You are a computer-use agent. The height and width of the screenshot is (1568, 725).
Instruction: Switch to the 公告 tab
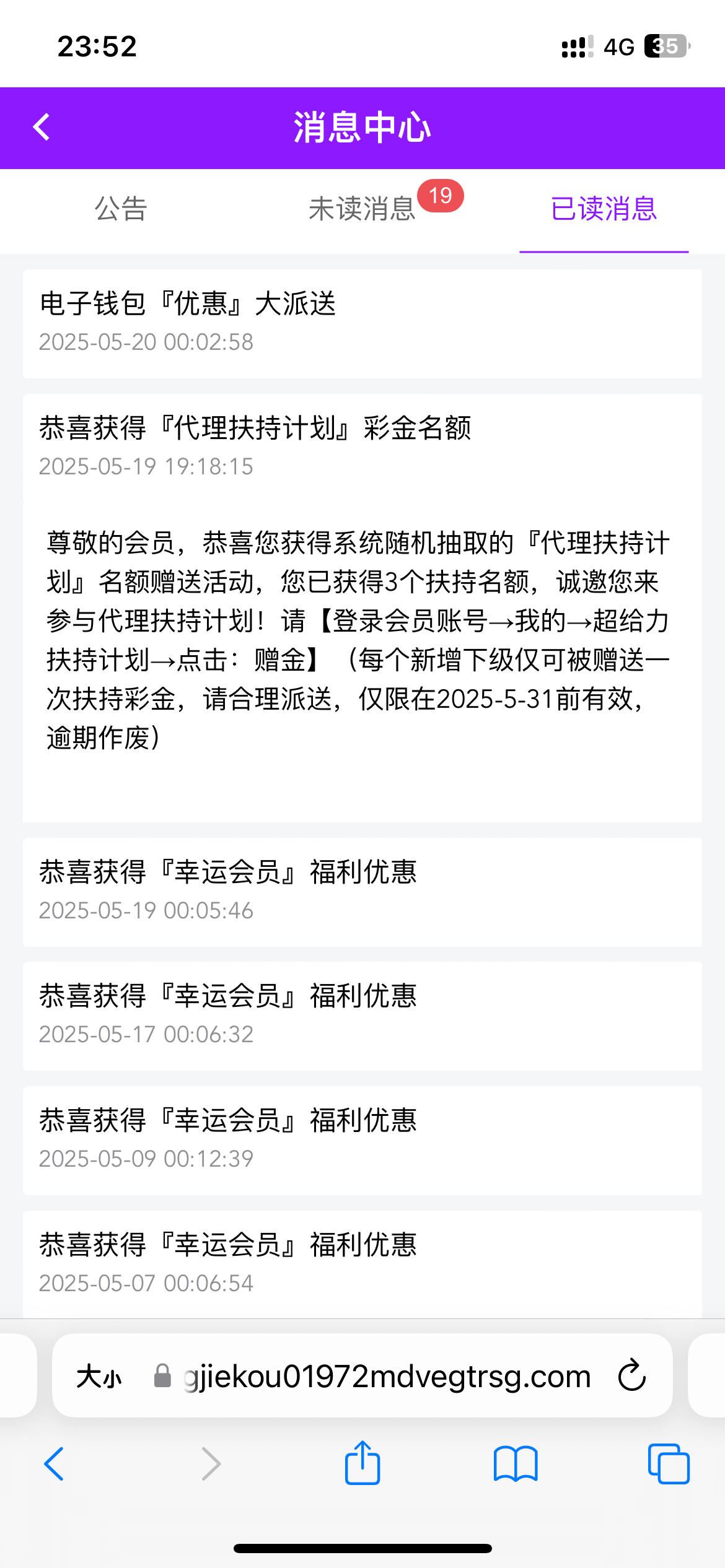[121, 209]
